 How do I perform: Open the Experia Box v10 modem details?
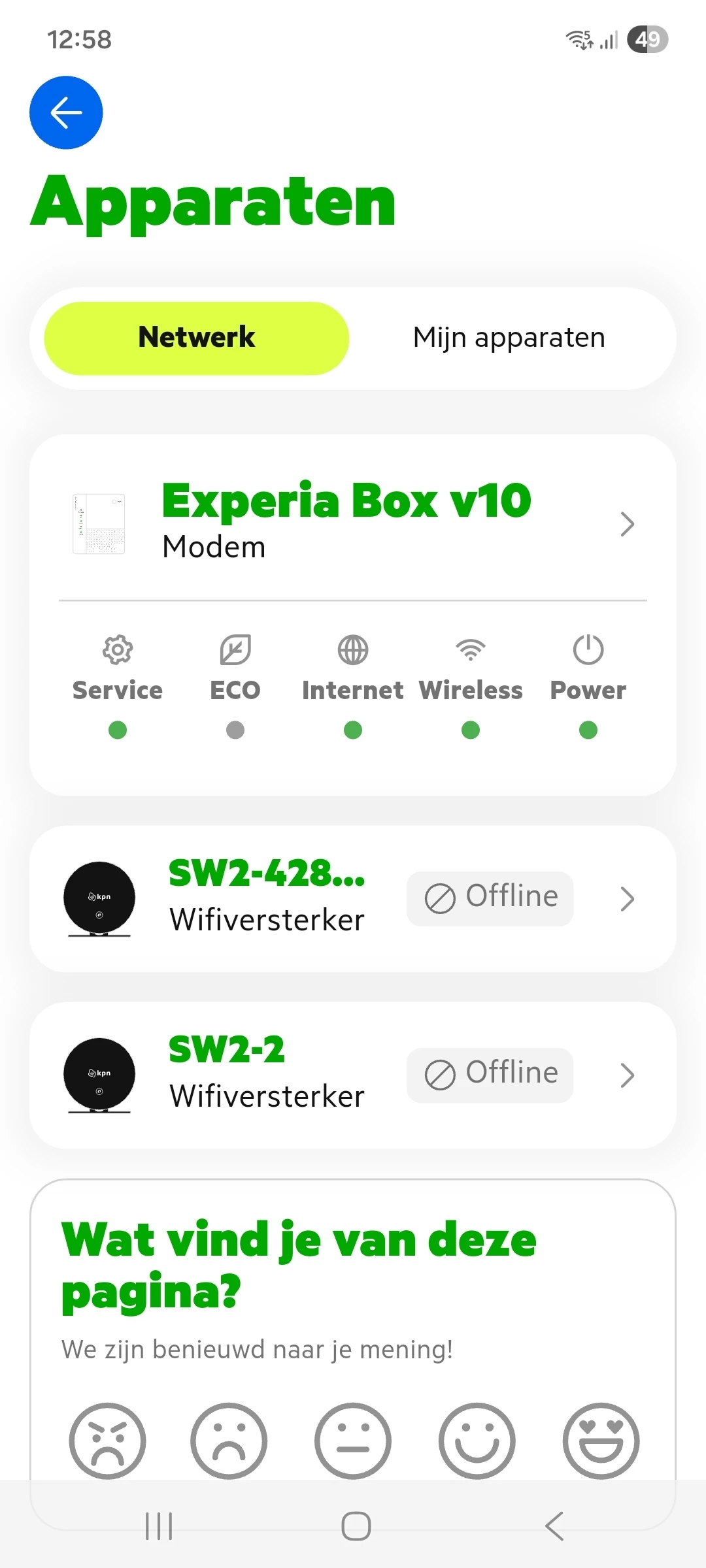point(353,523)
